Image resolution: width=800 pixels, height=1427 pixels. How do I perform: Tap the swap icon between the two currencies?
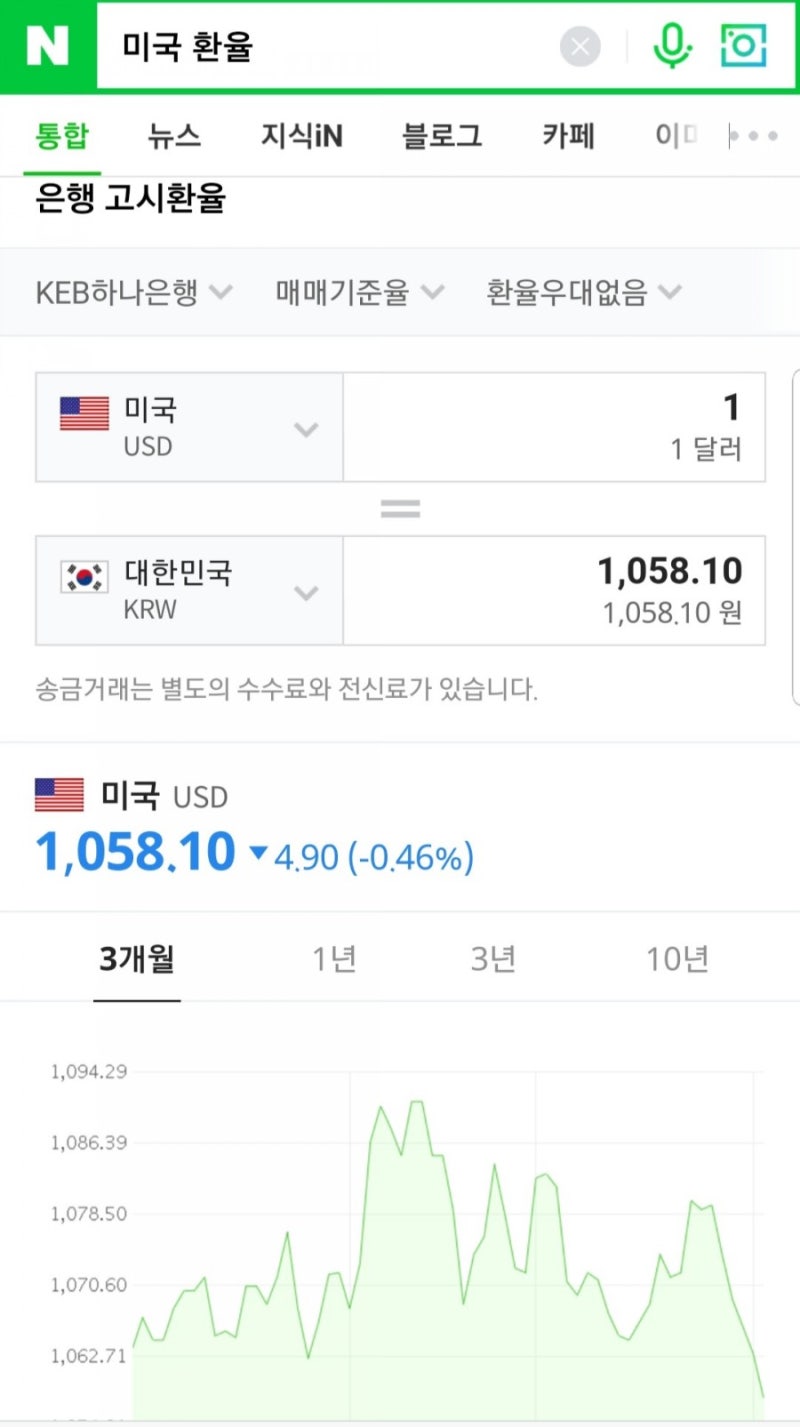(400, 508)
